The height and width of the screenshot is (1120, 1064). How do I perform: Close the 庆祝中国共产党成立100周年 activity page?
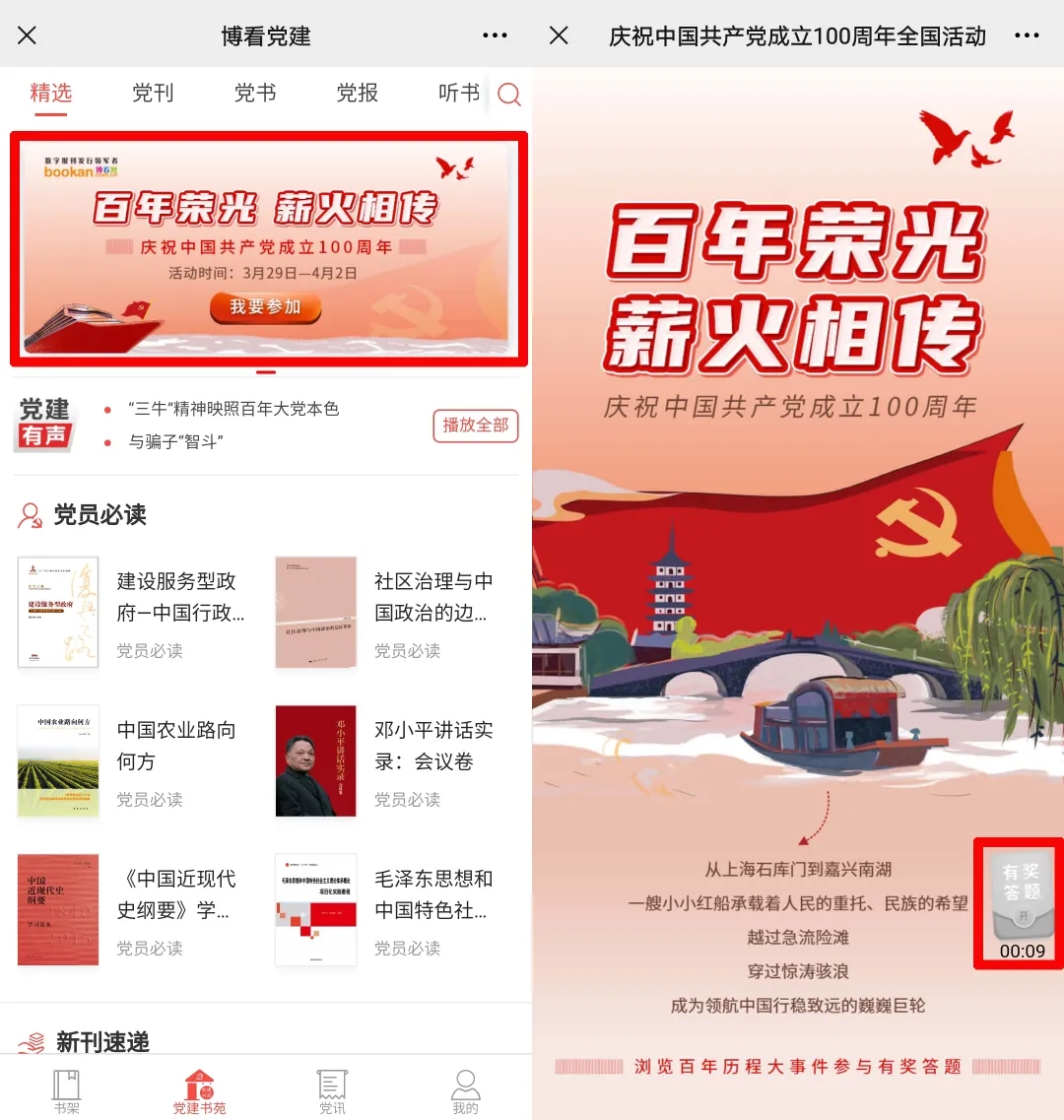click(559, 35)
